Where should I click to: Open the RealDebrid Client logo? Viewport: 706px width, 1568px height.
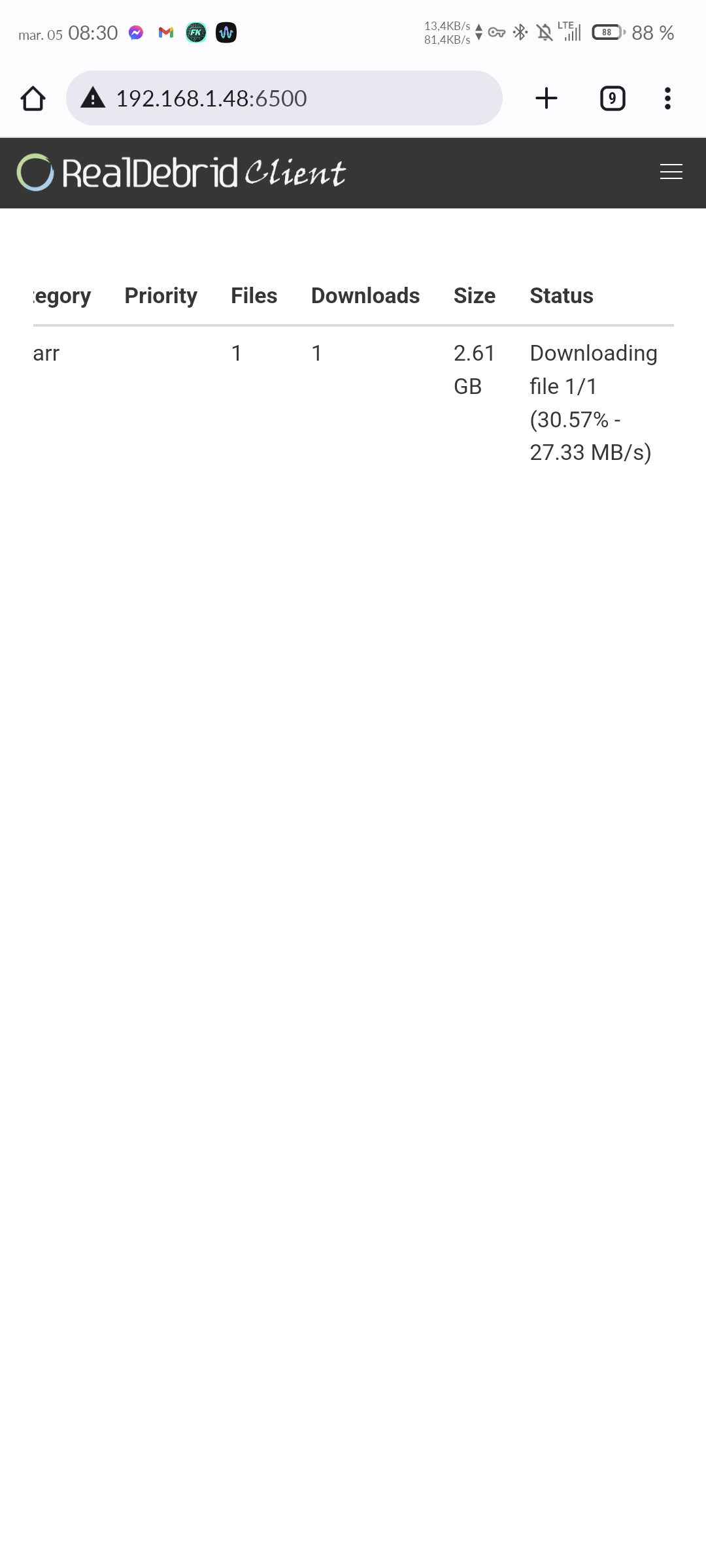[180, 172]
